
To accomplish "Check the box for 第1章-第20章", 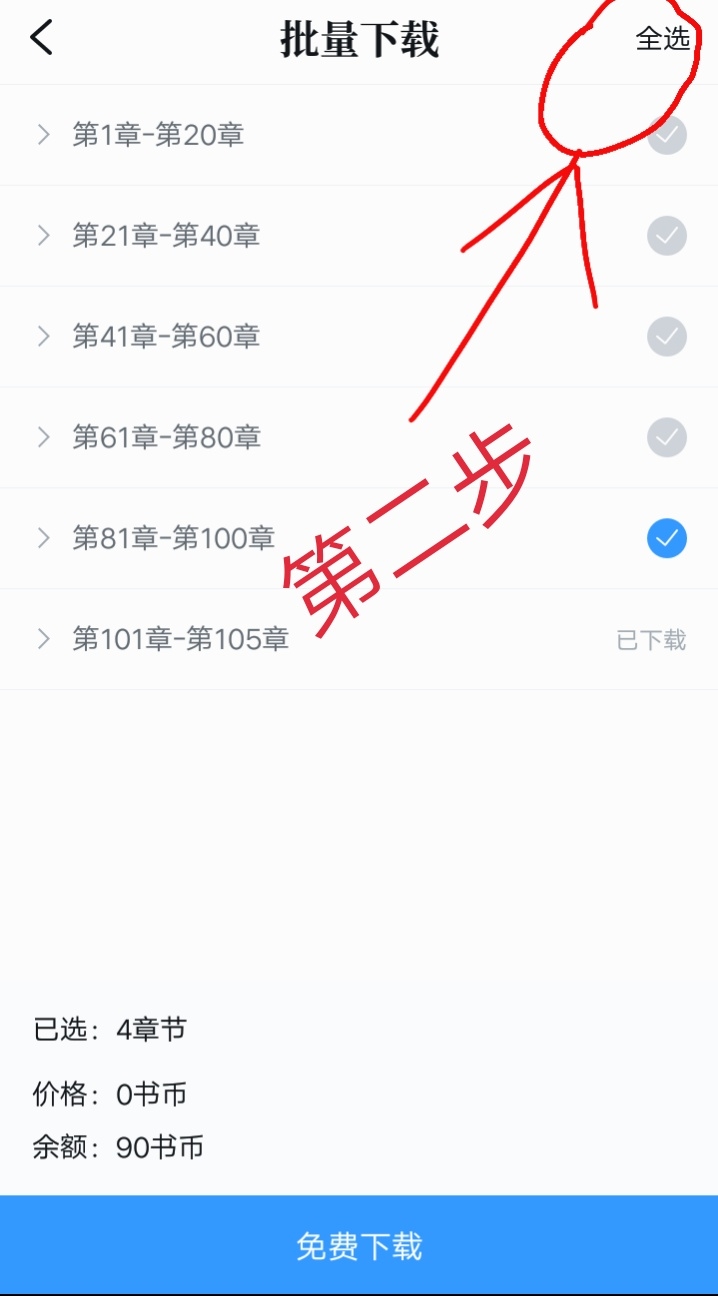I will (667, 135).
